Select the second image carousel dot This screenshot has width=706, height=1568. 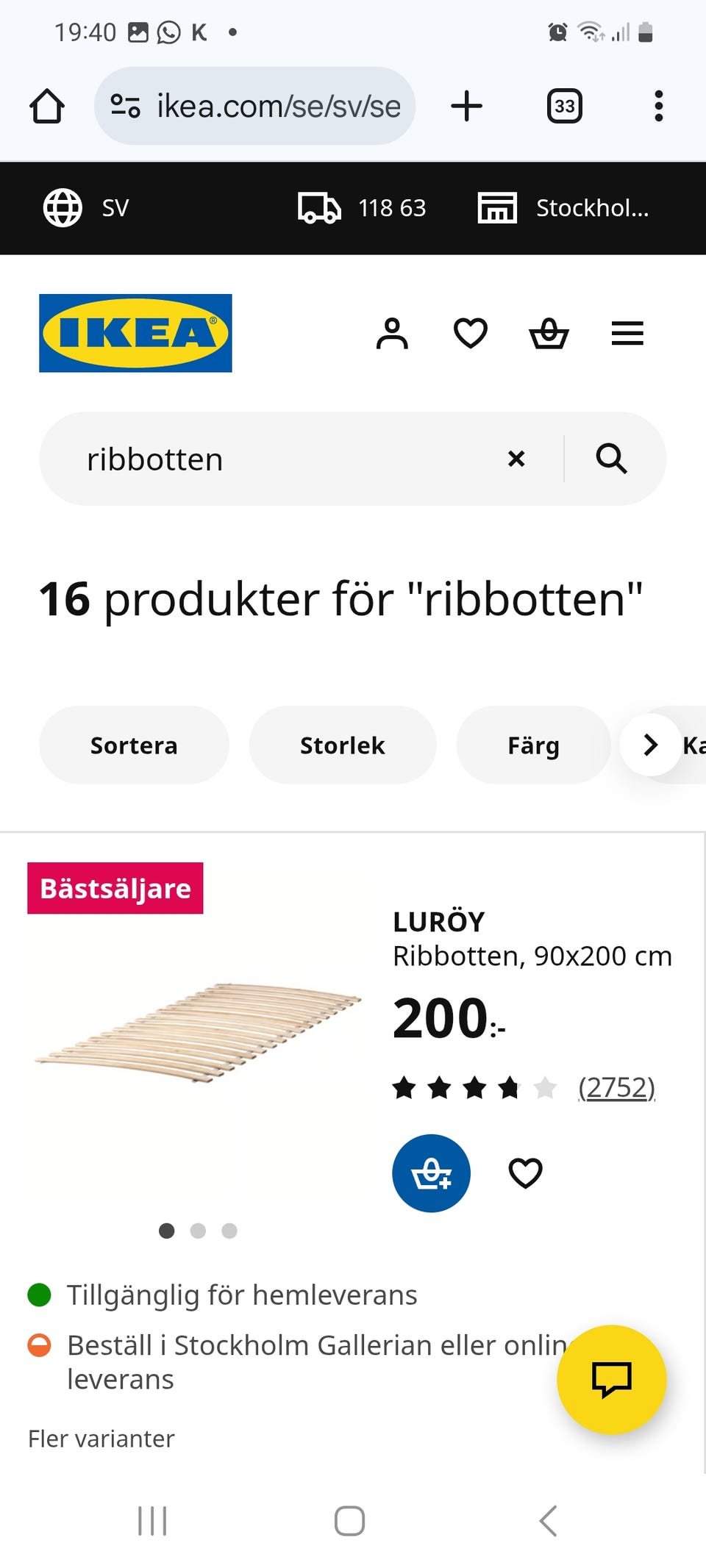pyautogui.click(x=198, y=1231)
